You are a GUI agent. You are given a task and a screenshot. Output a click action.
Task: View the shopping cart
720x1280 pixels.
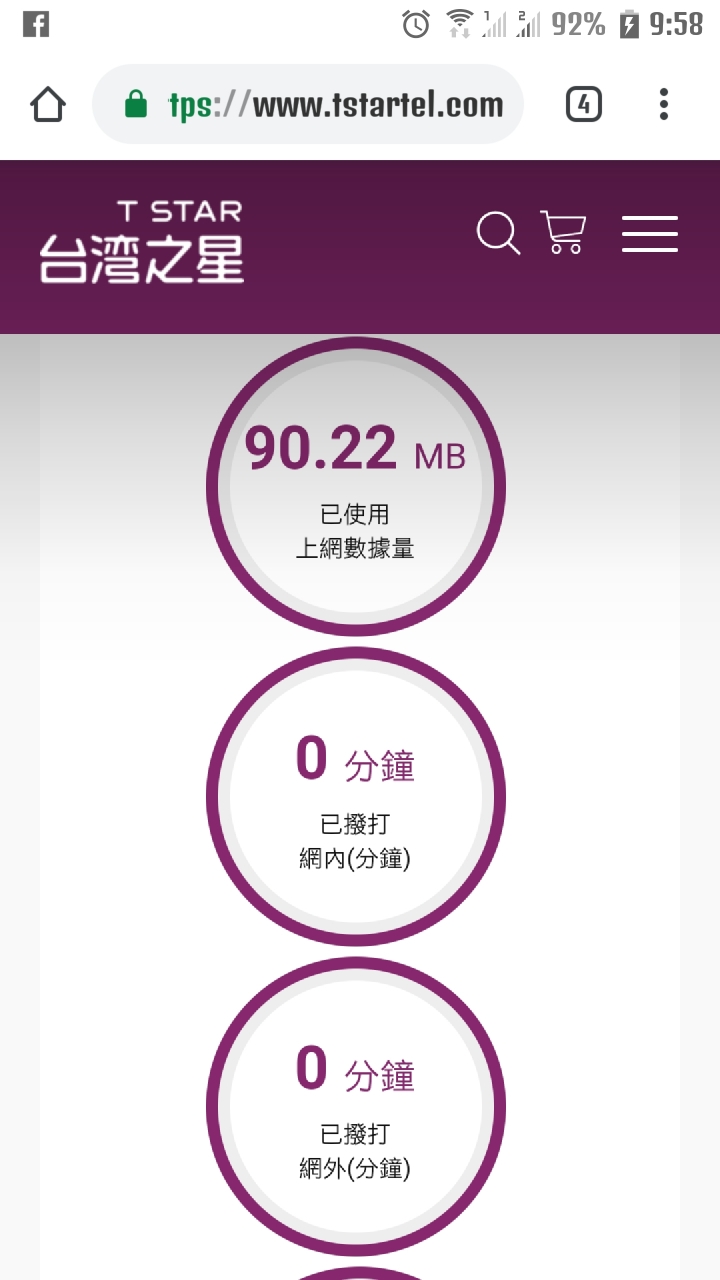coord(563,233)
